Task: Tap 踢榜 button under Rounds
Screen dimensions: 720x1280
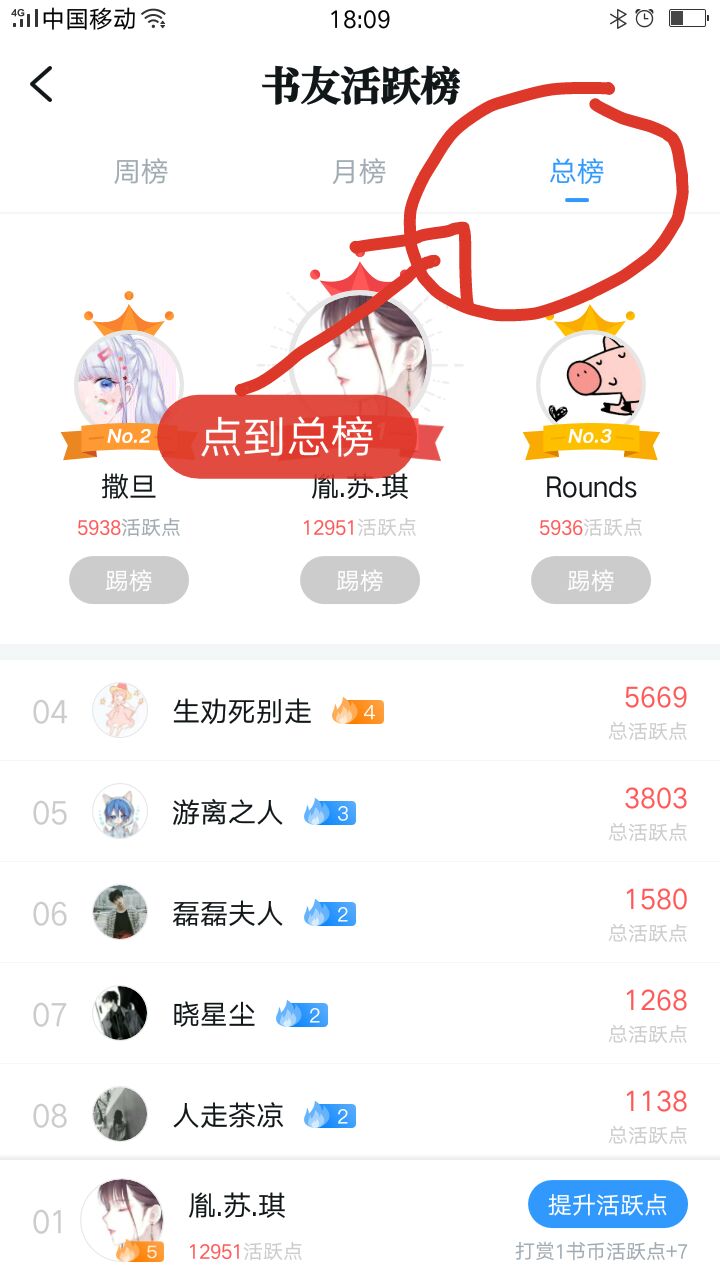Action: pos(591,580)
